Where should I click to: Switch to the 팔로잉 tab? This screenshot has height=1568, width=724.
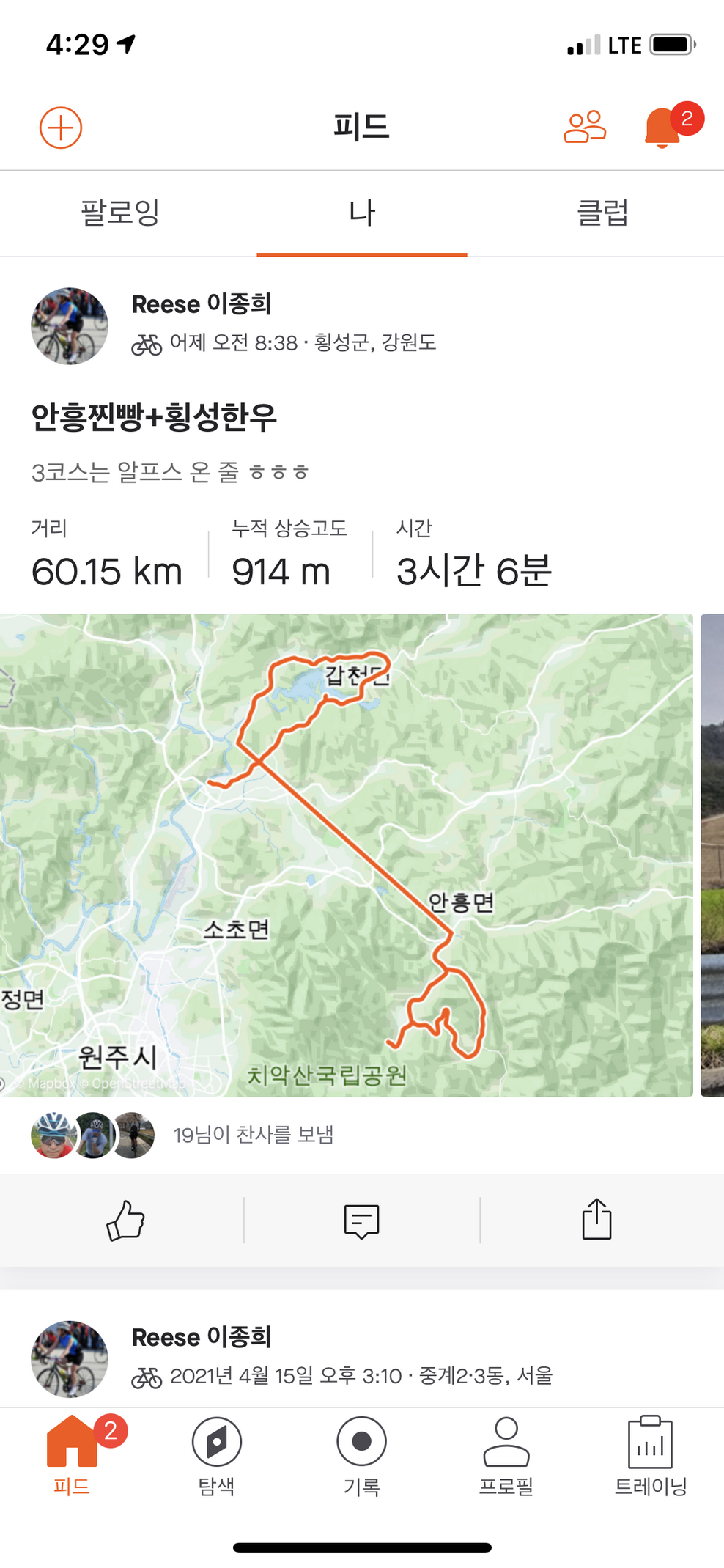coord(120,213)
